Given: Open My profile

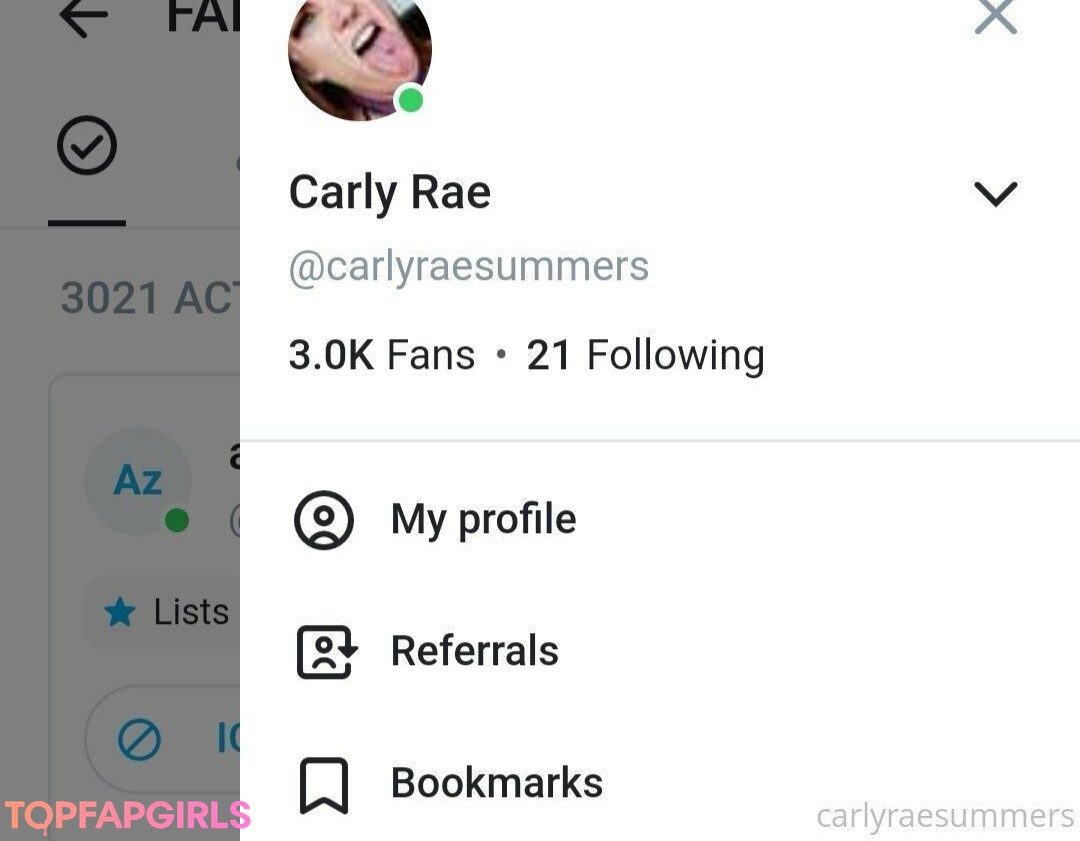Looking at the screenshot, I should click(x=483, y=520).
